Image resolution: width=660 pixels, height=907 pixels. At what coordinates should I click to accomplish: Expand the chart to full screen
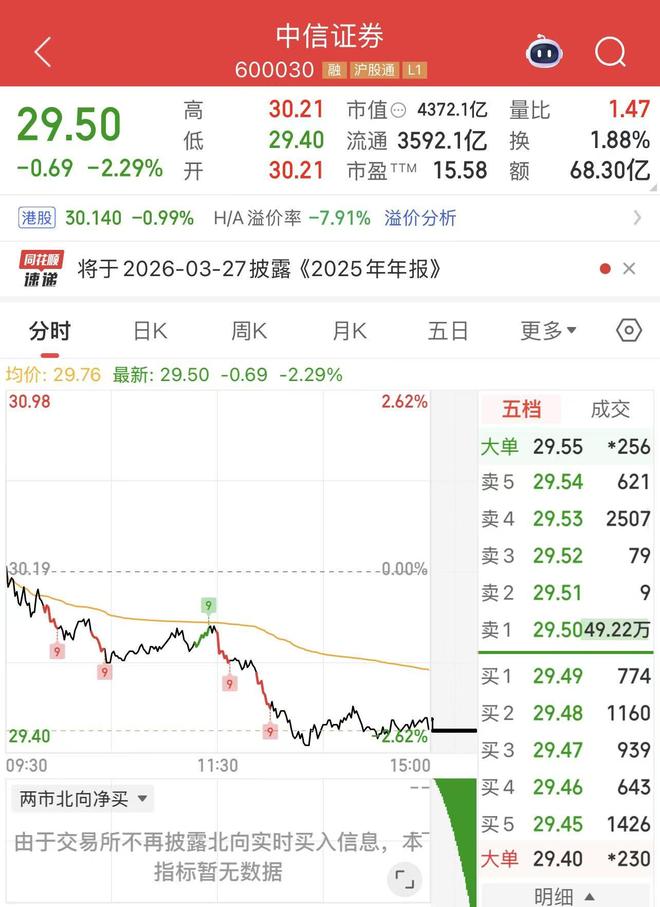tap(404, 880)
